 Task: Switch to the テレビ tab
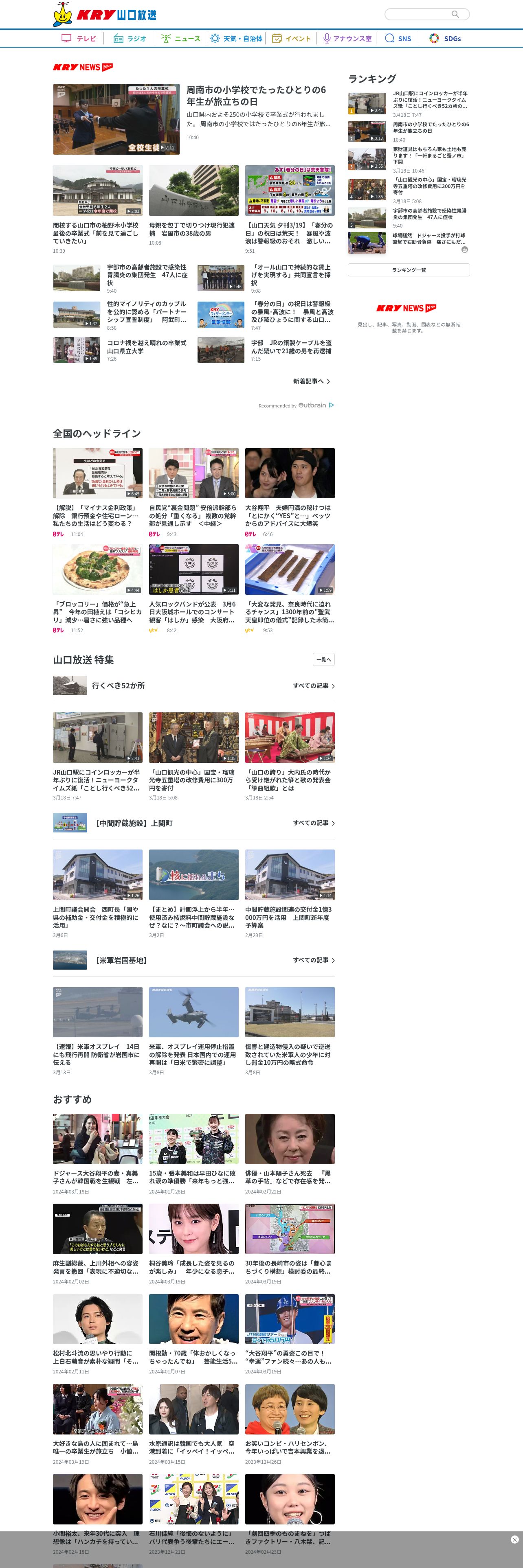pos(79,38)
